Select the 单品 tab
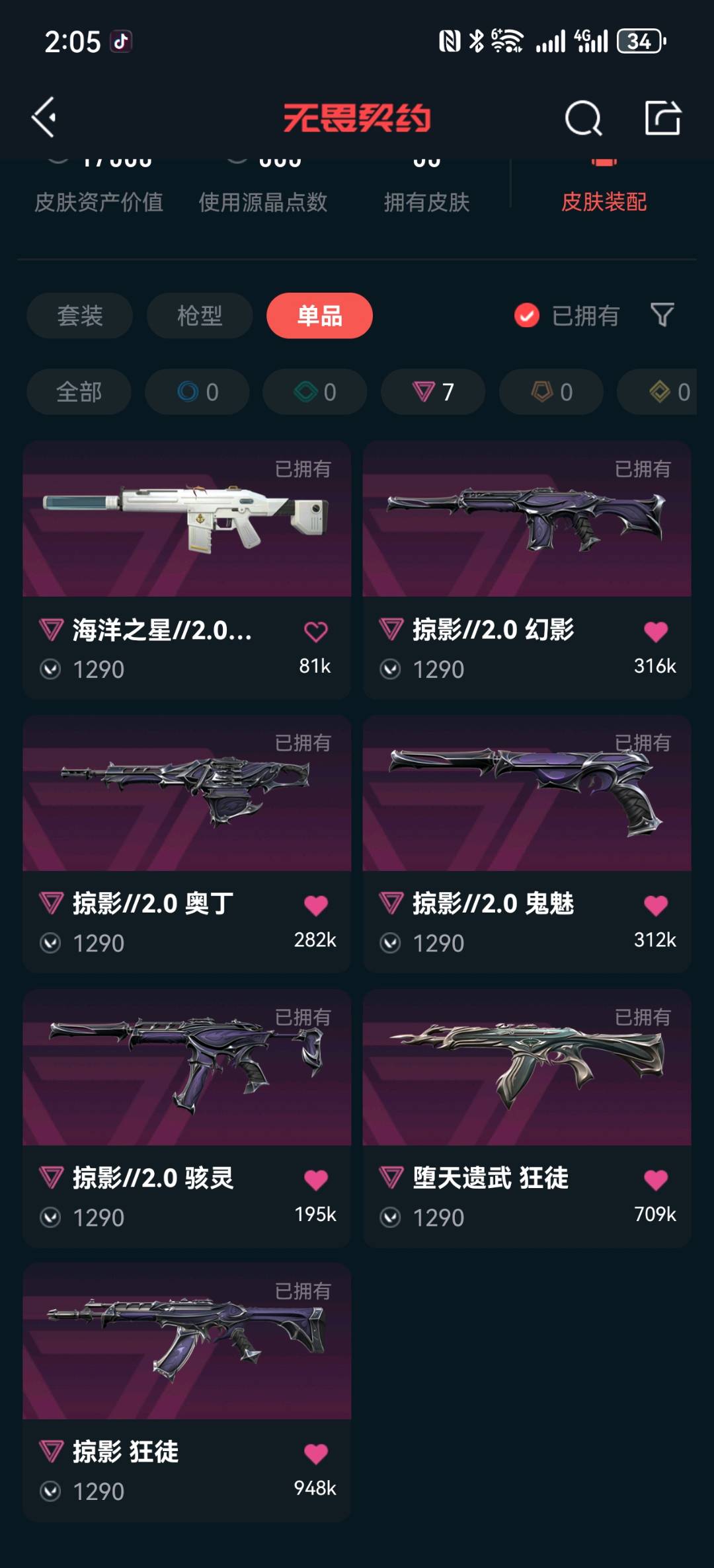Viewport: 714px width, 1568px height. (x=319, y=315)
